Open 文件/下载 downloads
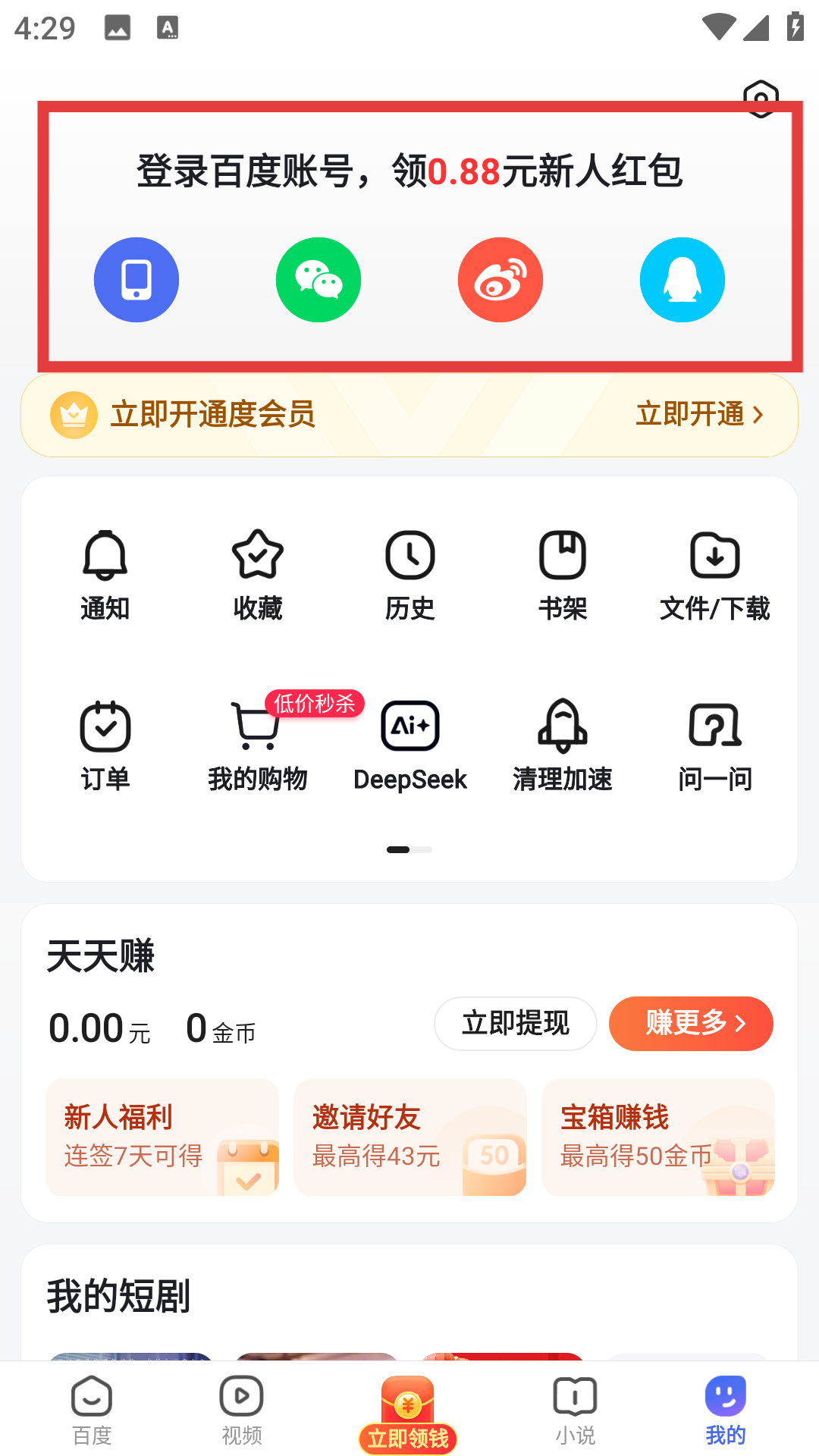 pos(714,576)
